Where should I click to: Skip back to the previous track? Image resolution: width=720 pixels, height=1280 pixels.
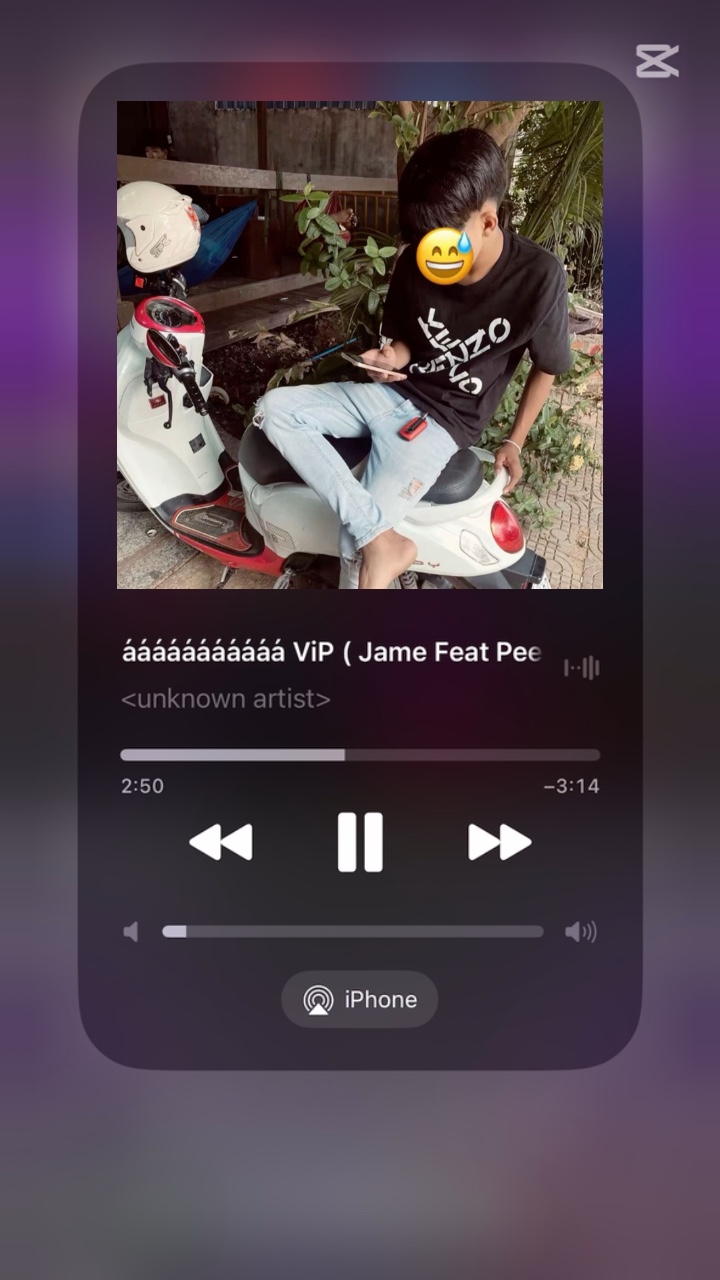221,842
